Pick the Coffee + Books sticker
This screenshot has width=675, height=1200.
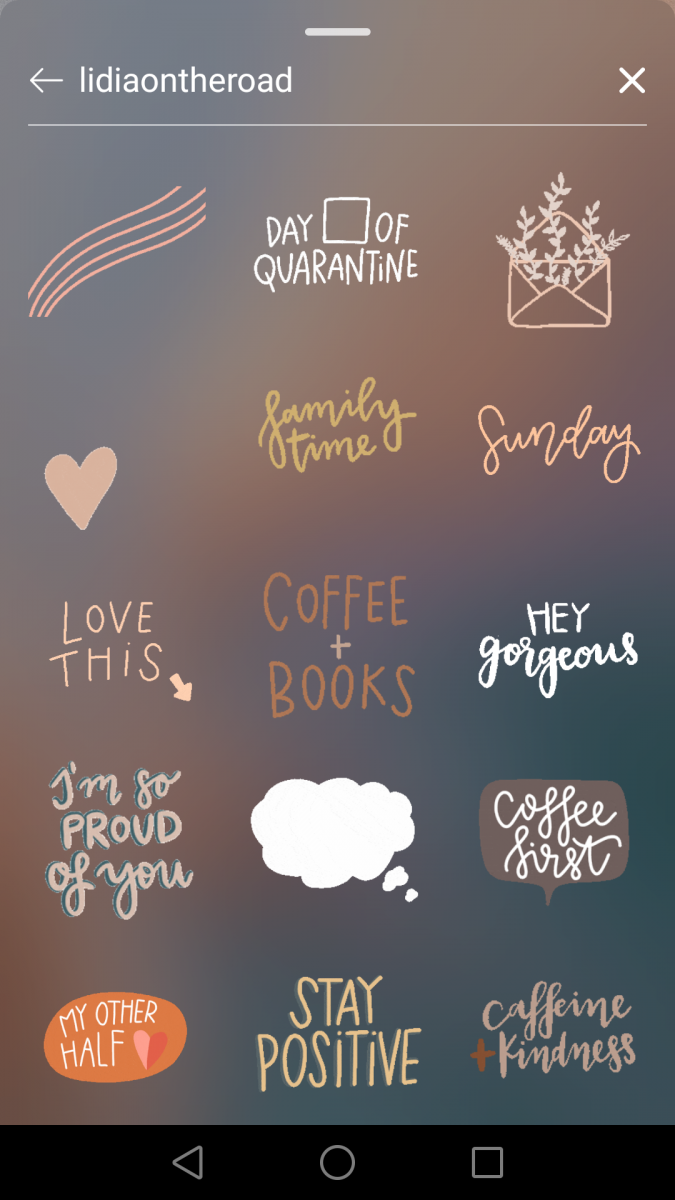click(x=338, y=645)
